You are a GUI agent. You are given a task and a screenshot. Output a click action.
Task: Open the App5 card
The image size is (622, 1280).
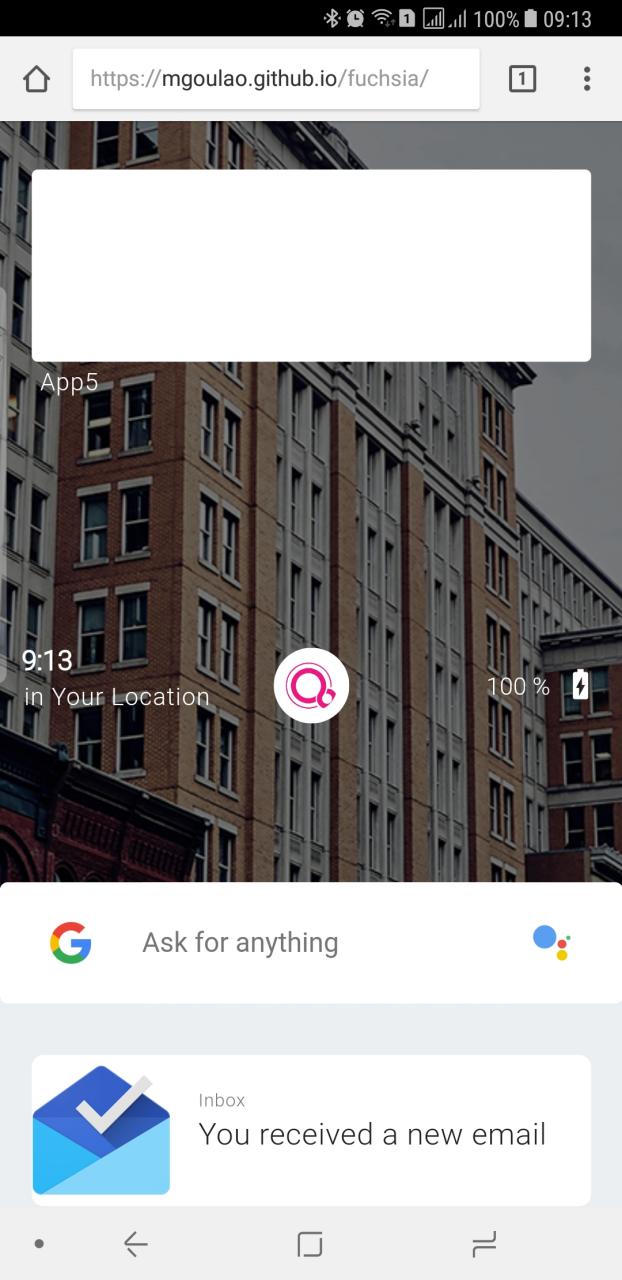tap(311, 266)
